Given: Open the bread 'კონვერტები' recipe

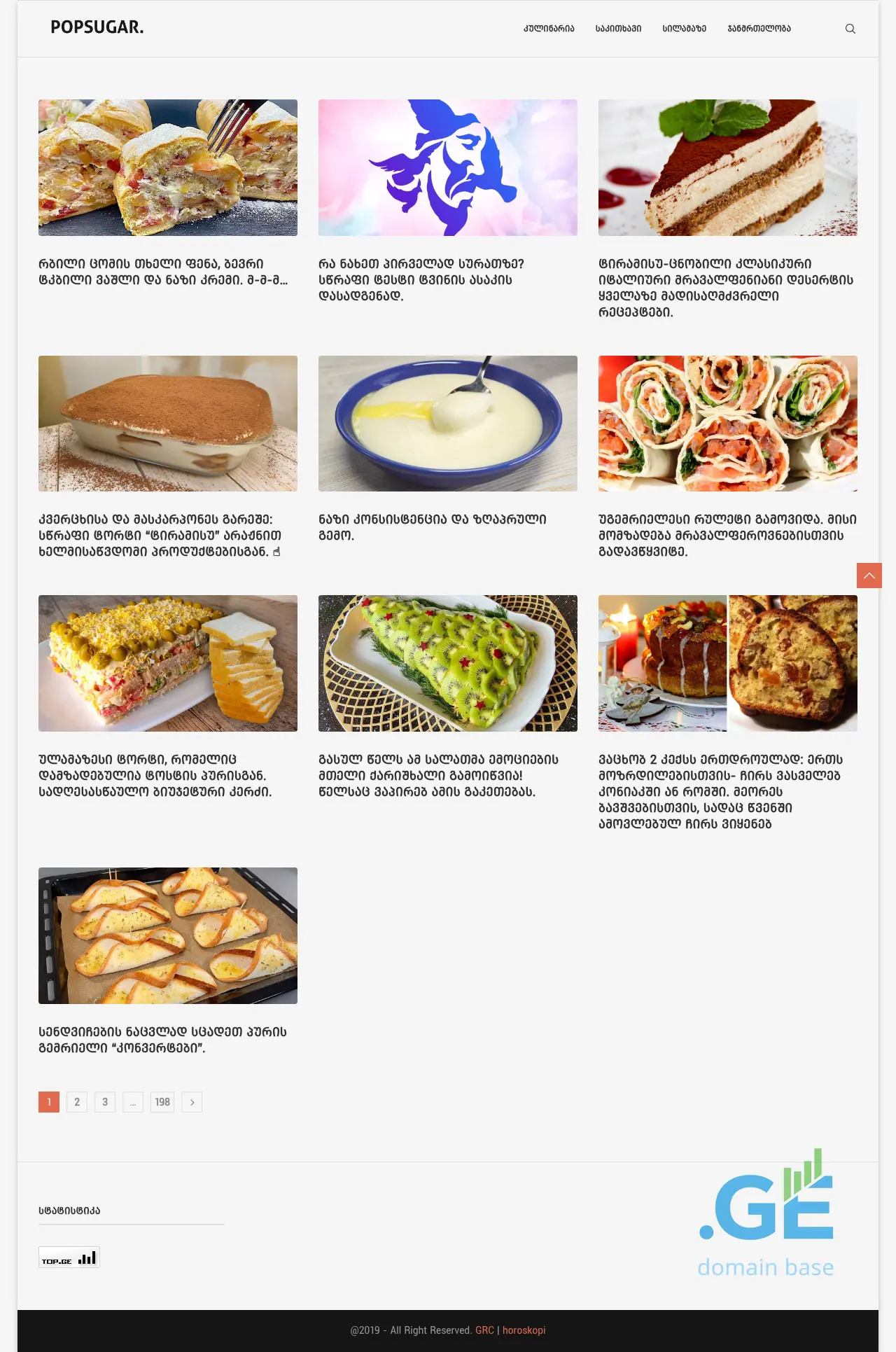Looking at the screenshot, I should click(168, 935).
